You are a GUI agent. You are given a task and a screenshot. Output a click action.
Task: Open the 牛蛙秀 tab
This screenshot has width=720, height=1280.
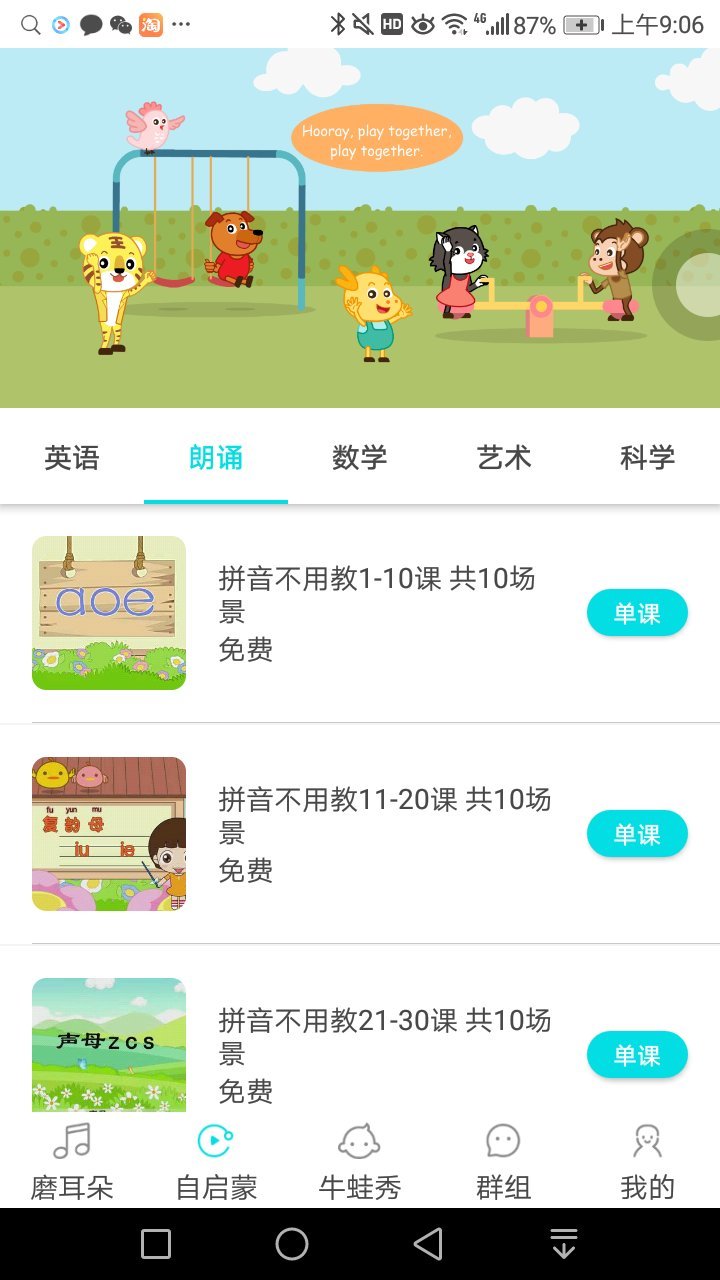pos(360,1162)
